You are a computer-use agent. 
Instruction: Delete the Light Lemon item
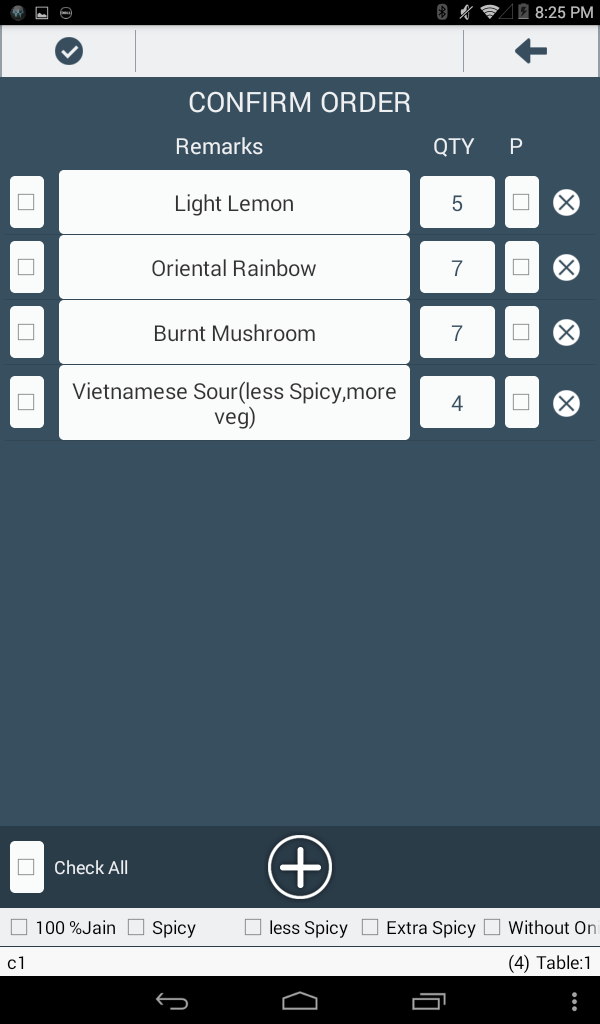tap(566, 203)
